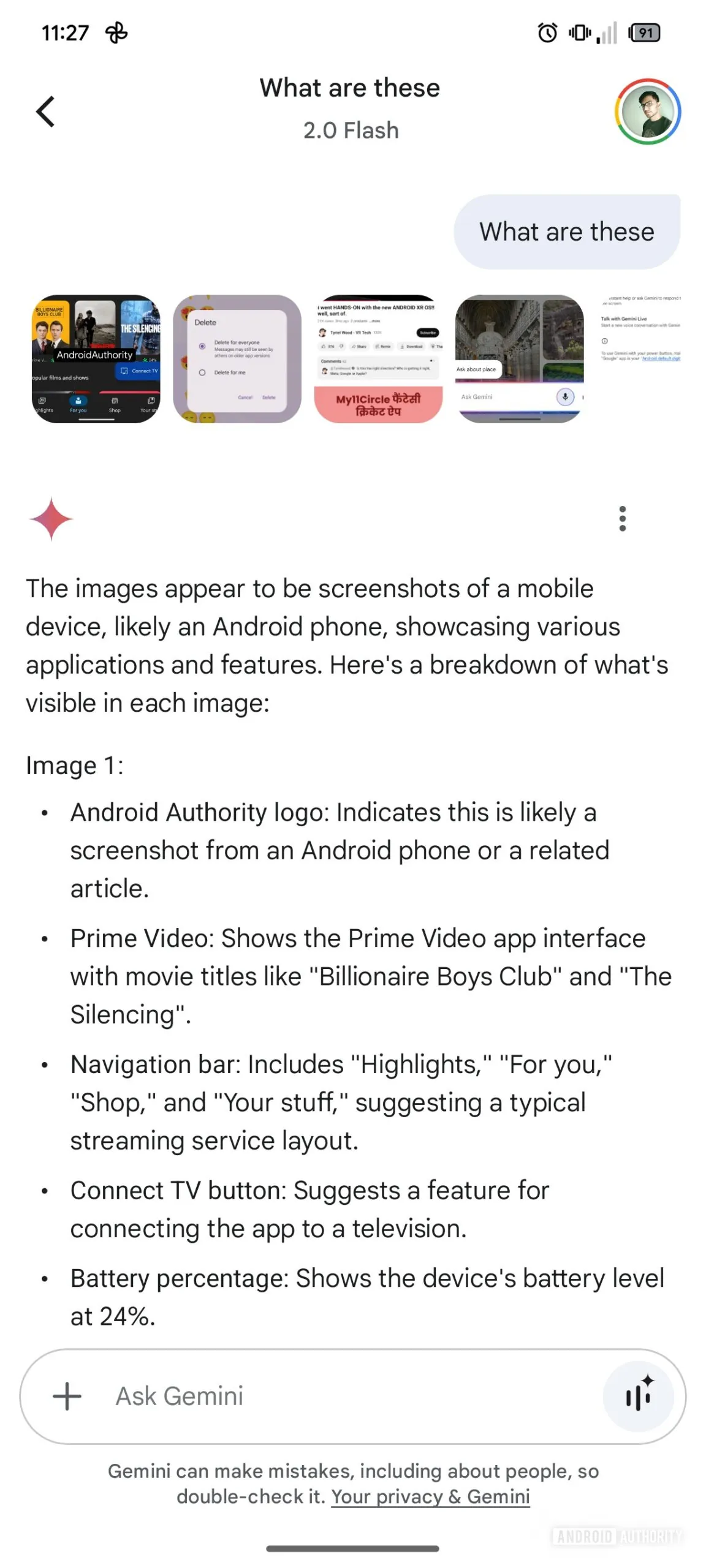Viewport: 706px width, 1568px height.
Task: Open the My11Circle screenshot attachment
Action: [x=378, y=358]
